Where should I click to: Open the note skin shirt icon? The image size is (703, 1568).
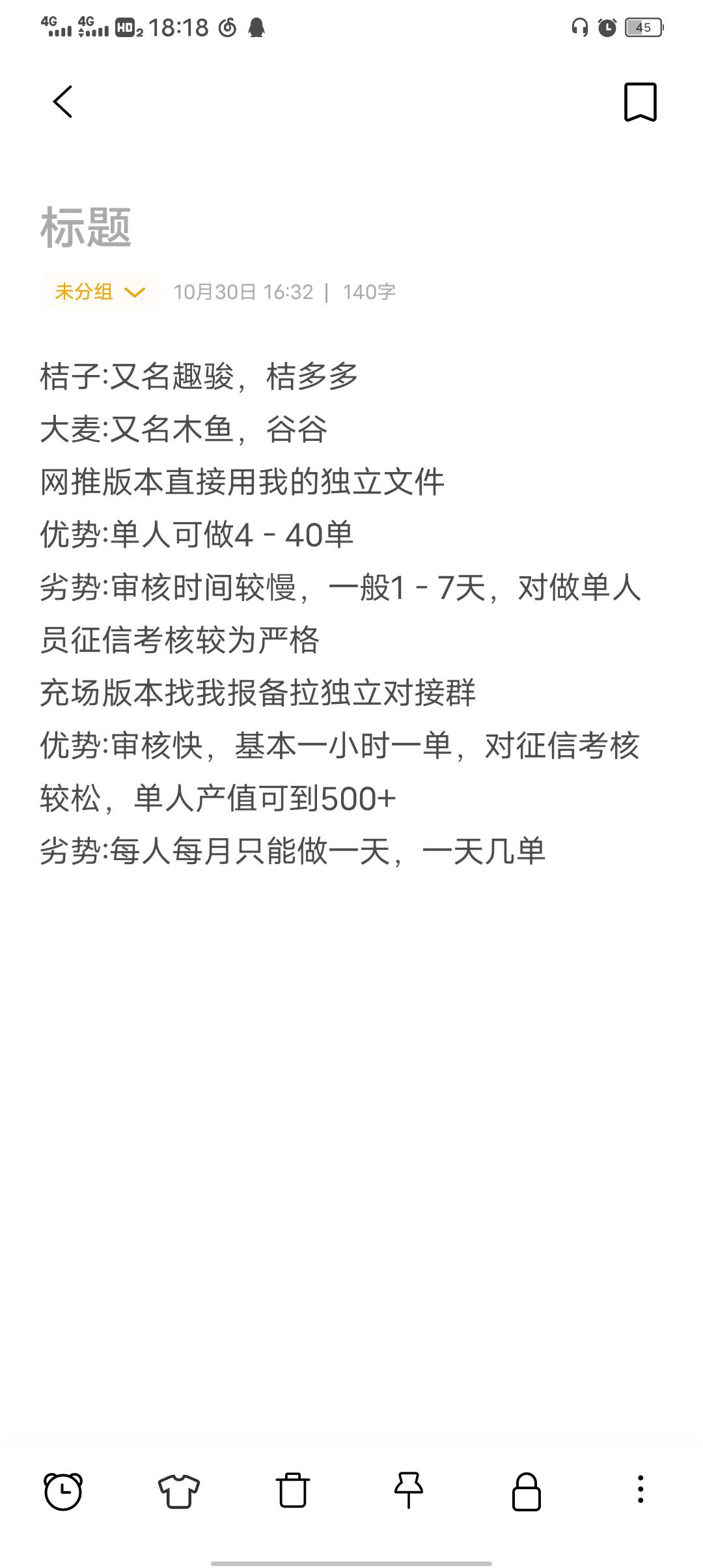pyautogui.click(x=179, y=1491)
